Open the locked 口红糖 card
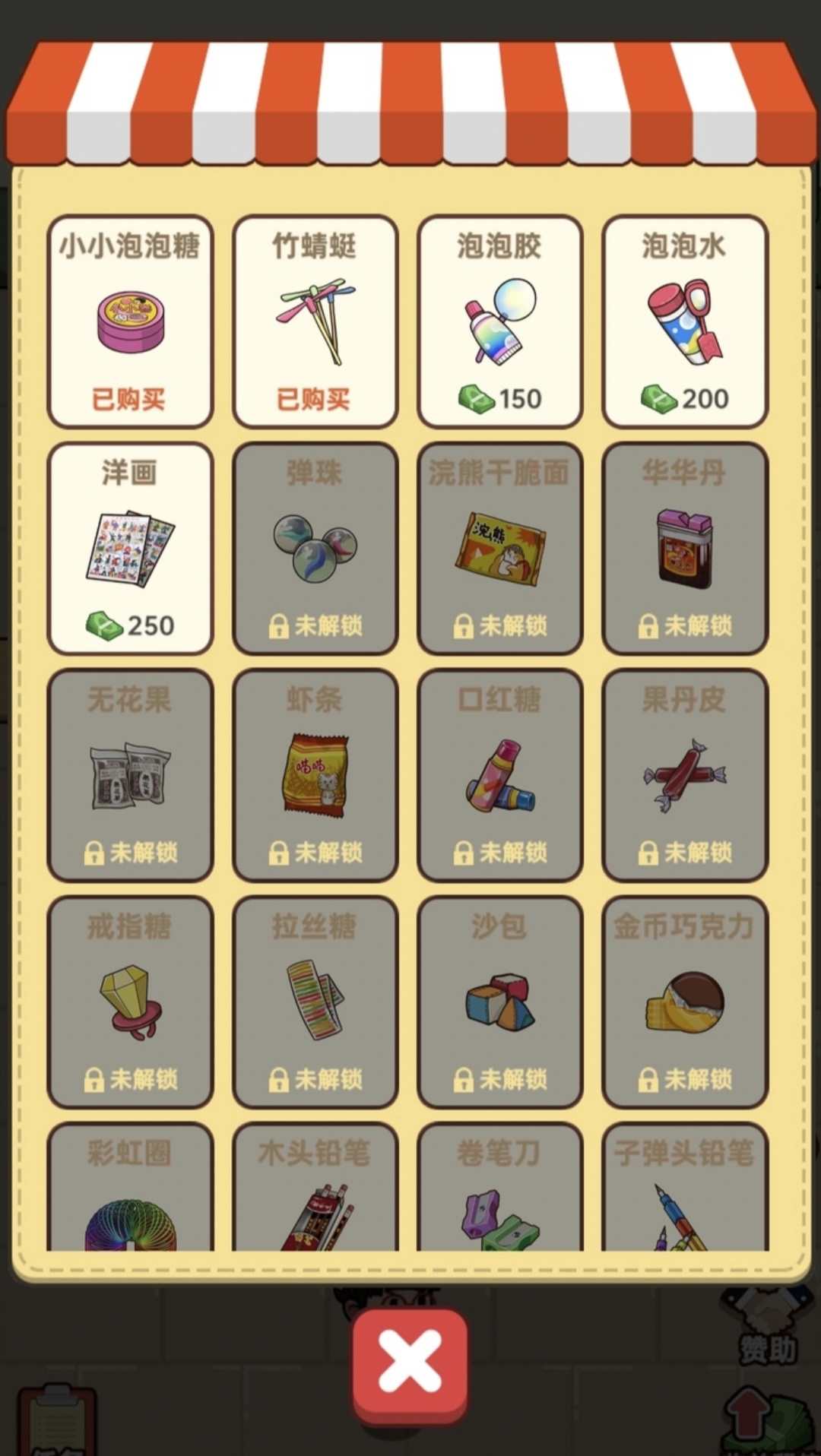This screenshot has height=1456, width=821. (499, 774)
